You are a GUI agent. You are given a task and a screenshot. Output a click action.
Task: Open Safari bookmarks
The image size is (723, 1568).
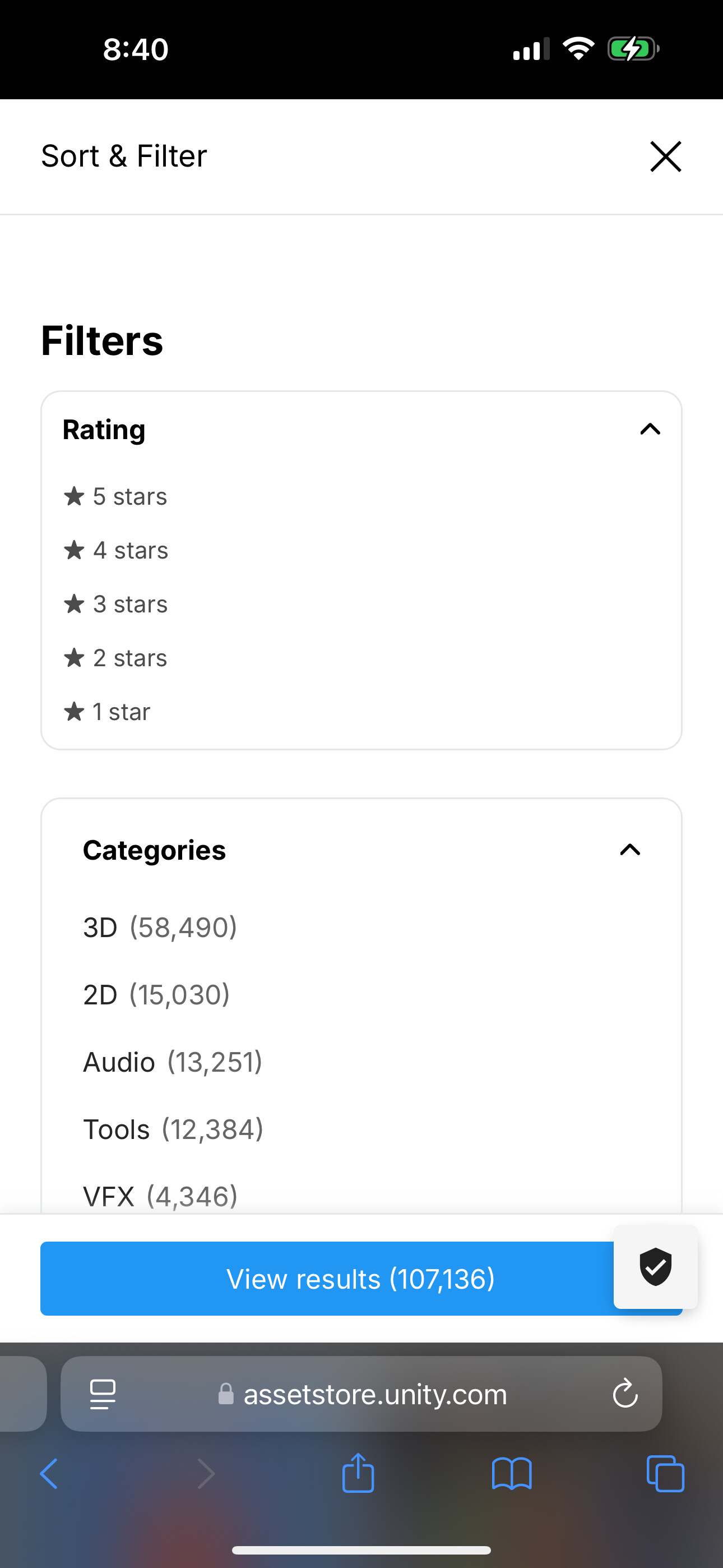pyautogui.click(x=512, y=1474)
